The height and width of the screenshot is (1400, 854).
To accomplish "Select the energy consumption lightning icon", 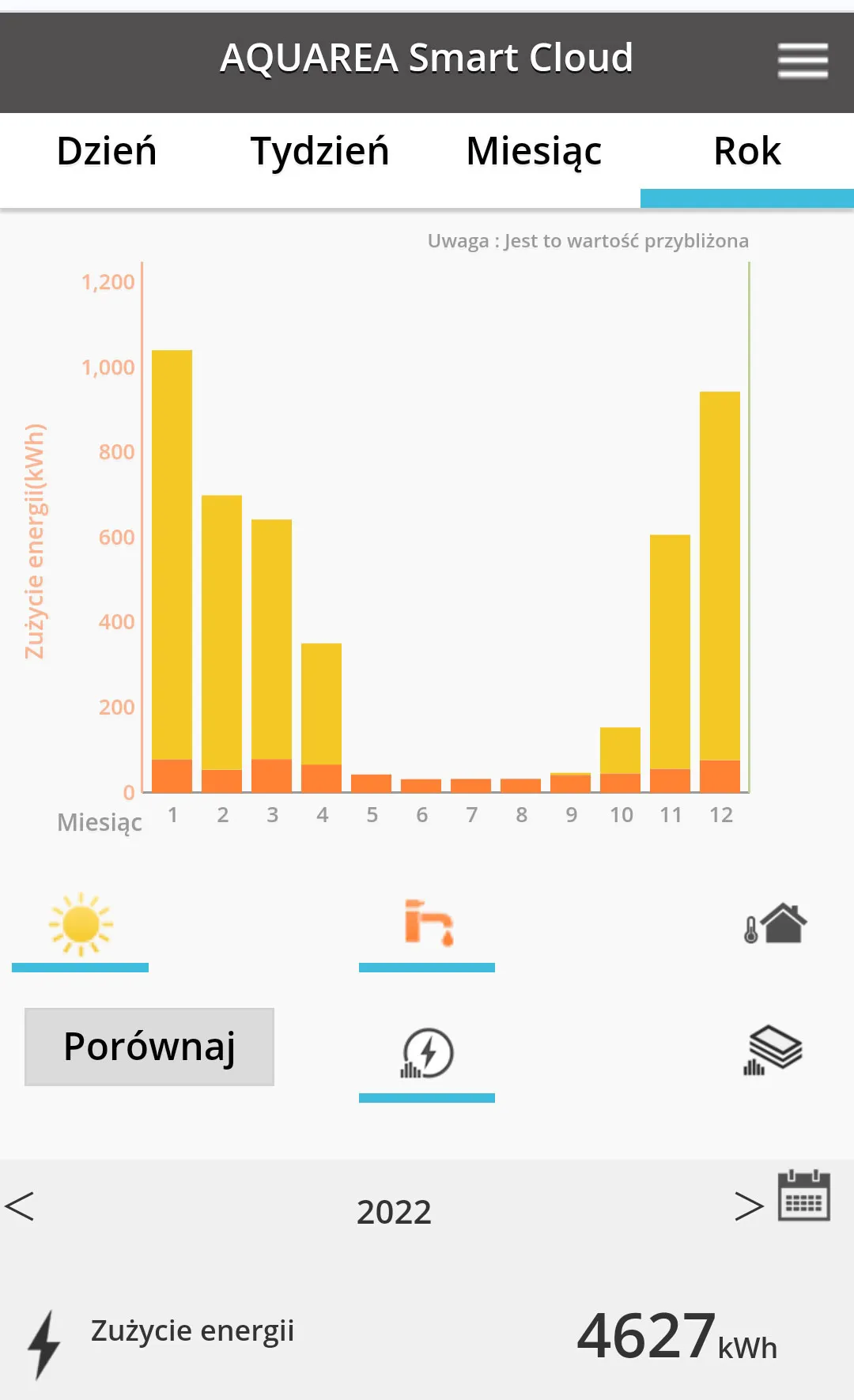I will 427,1053.
